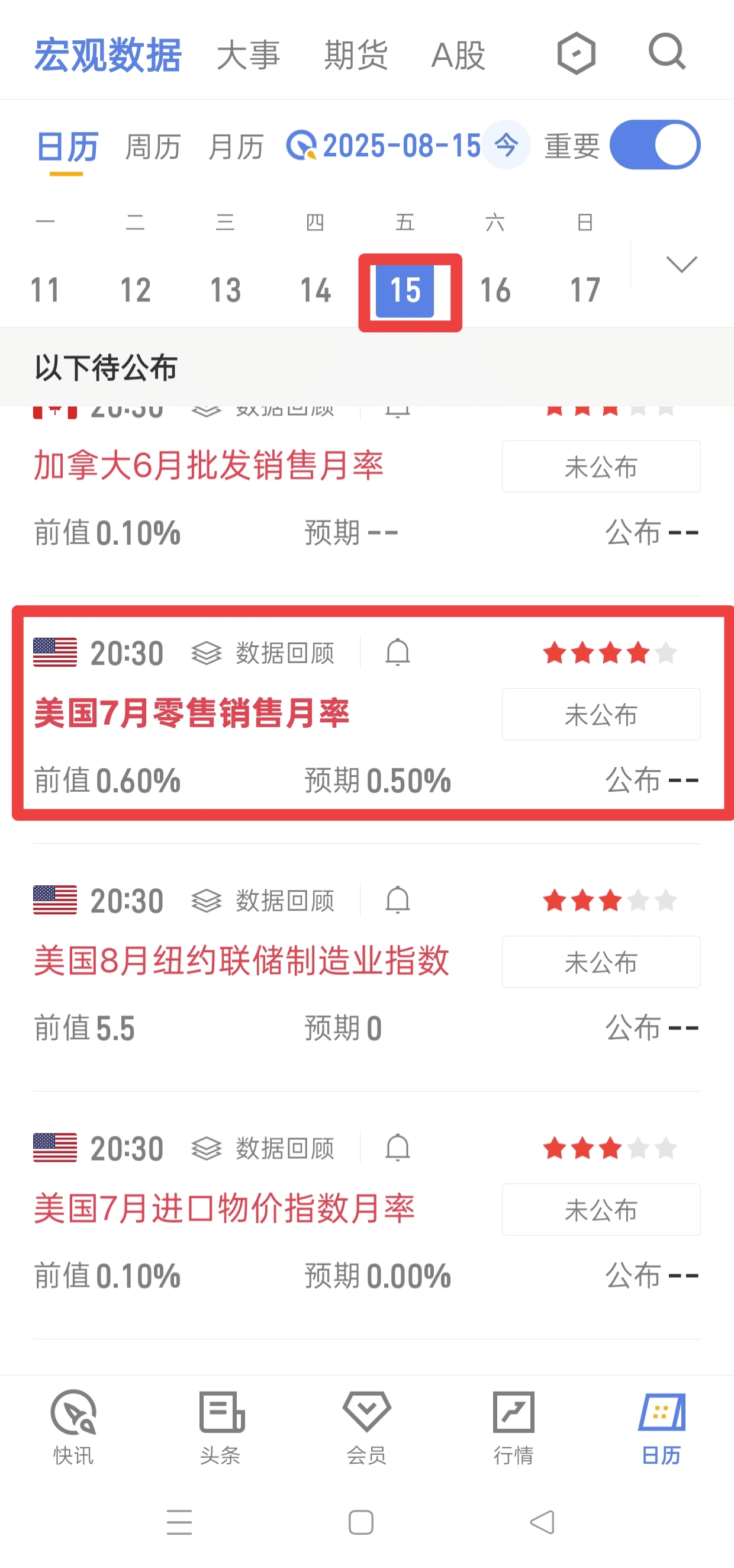734x1568 pixels.
Task: Jump to today with the 今 button
Action: [x=506, y=145]
